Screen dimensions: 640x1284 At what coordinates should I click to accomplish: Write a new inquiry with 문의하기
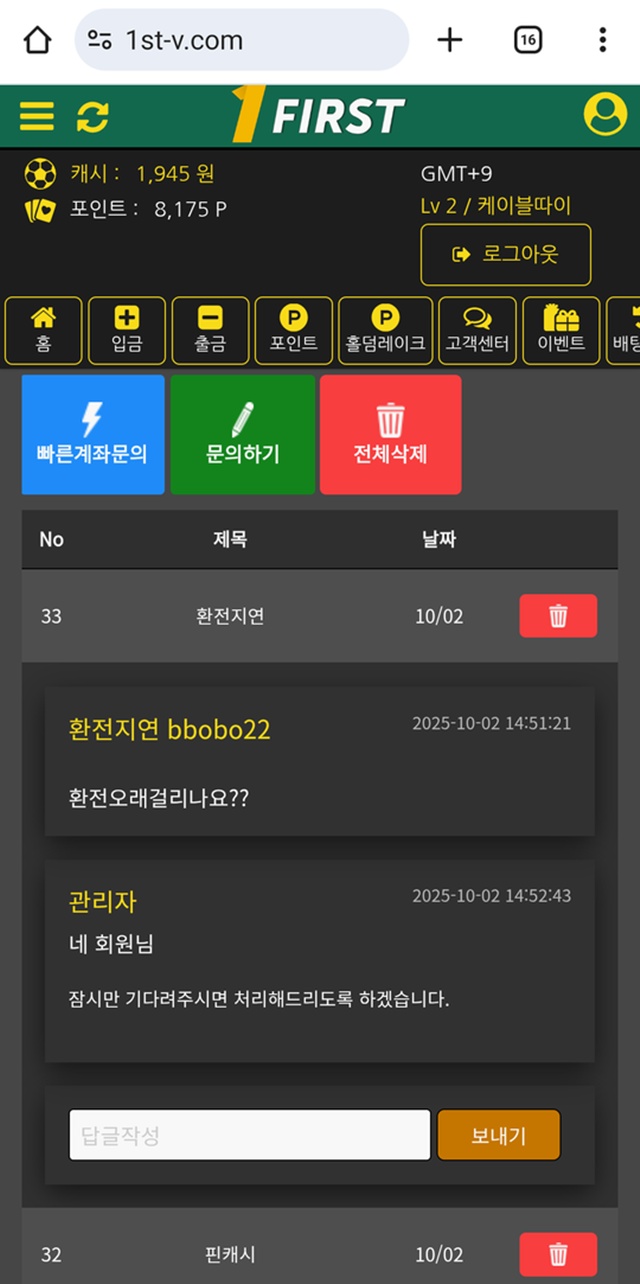242,434
